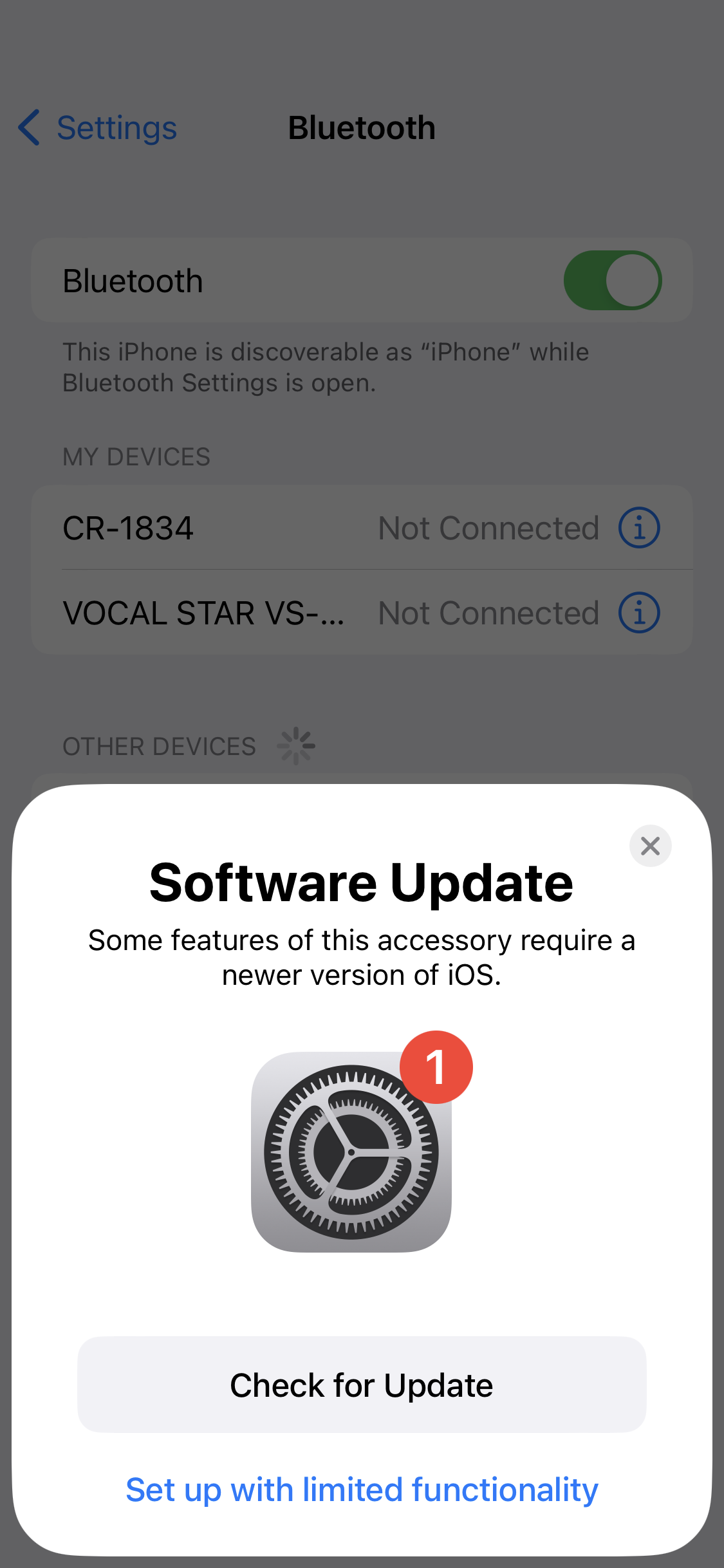Open info for CR-1834 device
Image resolution: width=724 pixels, height=1568 pixels.
pos(638,528)
